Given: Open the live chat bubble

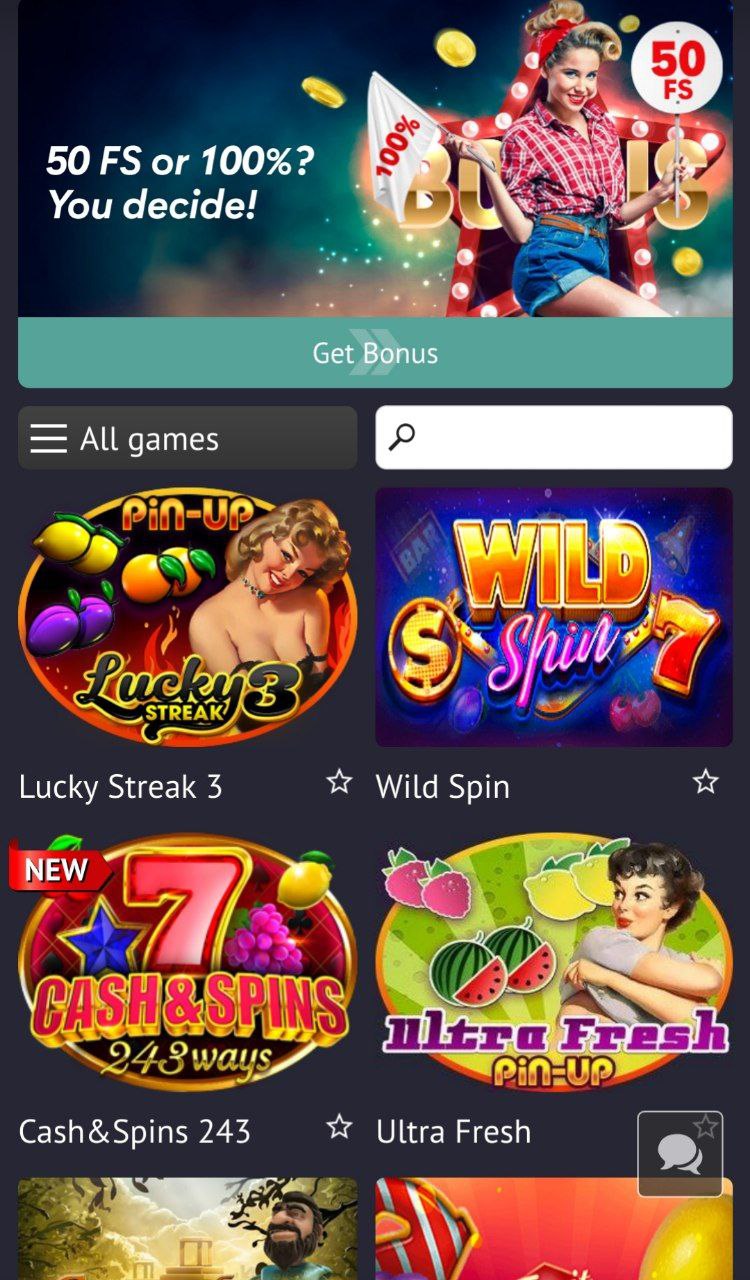Looking at the screenshot, I should click(680, 1154).
